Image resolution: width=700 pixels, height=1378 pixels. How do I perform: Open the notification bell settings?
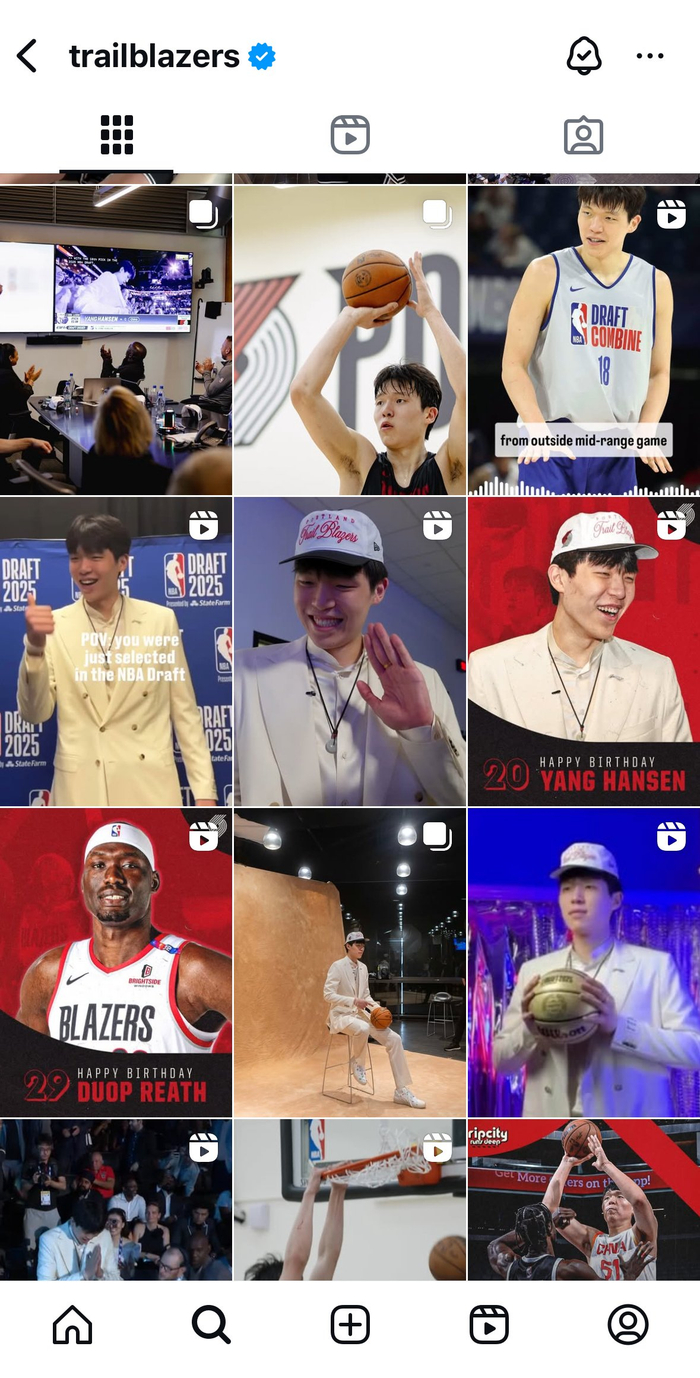[x=584, y=56]
